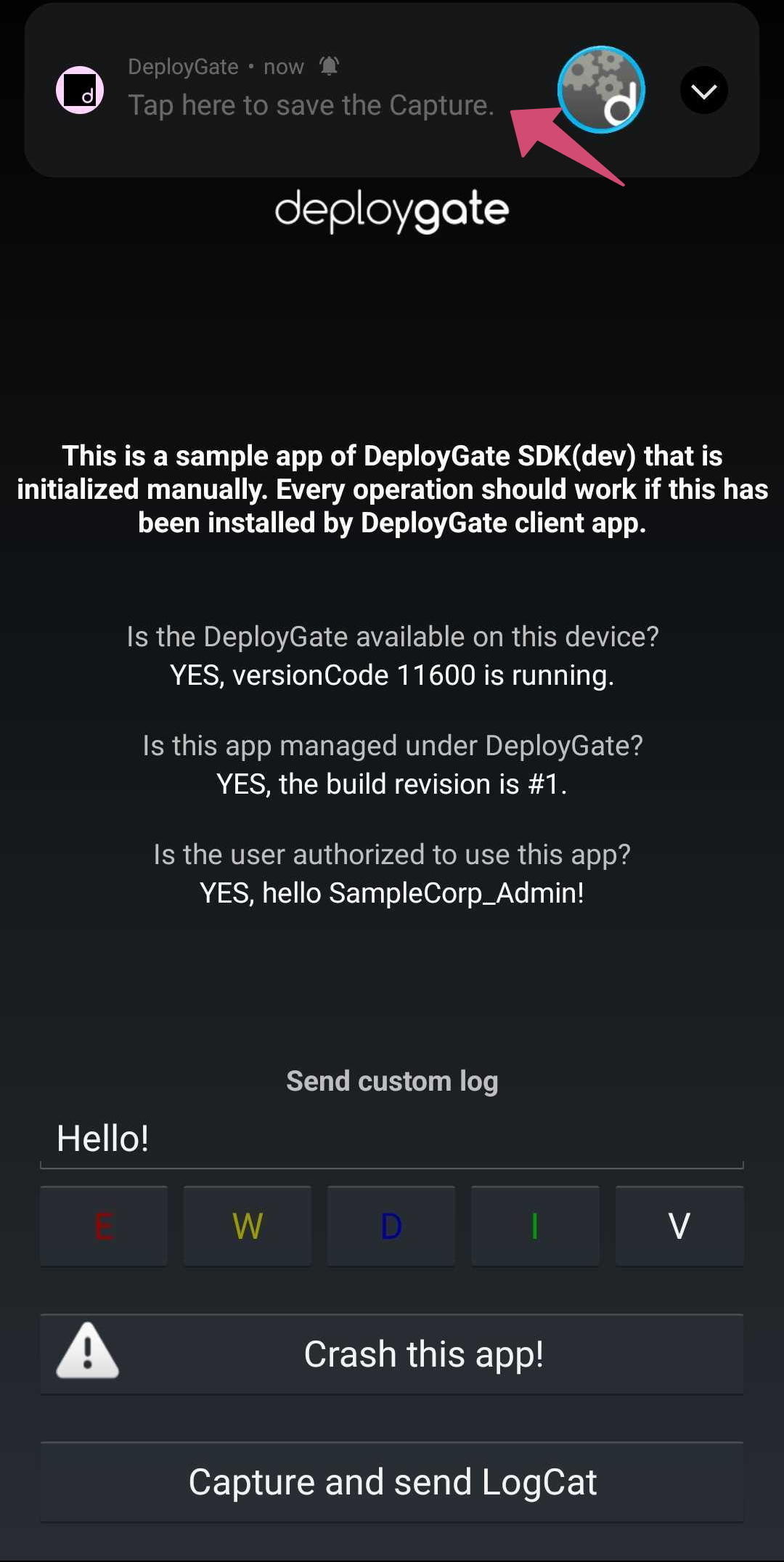Select the white V verbose log level
Screen dimensions: 784x1562
679,1226
